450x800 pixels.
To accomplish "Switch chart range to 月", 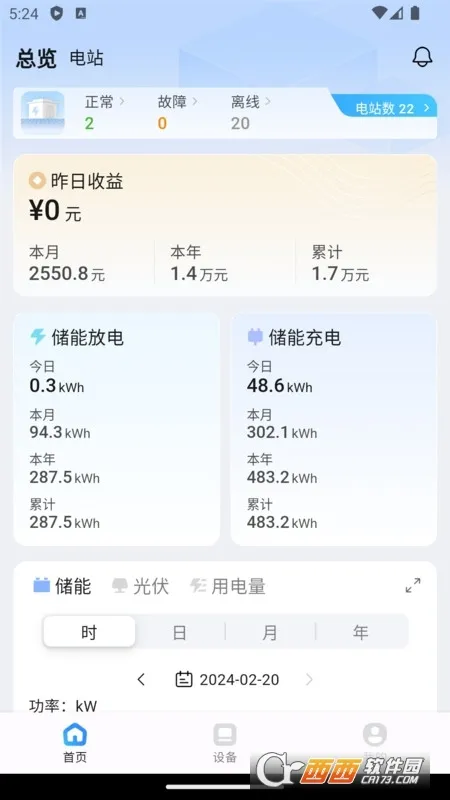I will point(270,633).
